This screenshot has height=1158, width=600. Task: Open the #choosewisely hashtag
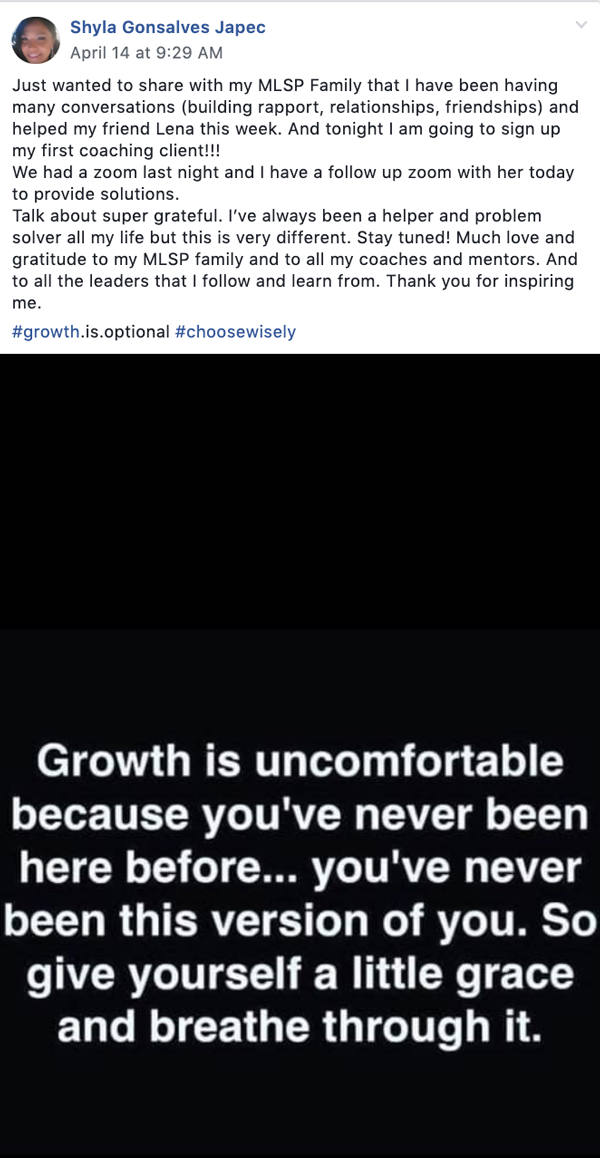(236, 332)
